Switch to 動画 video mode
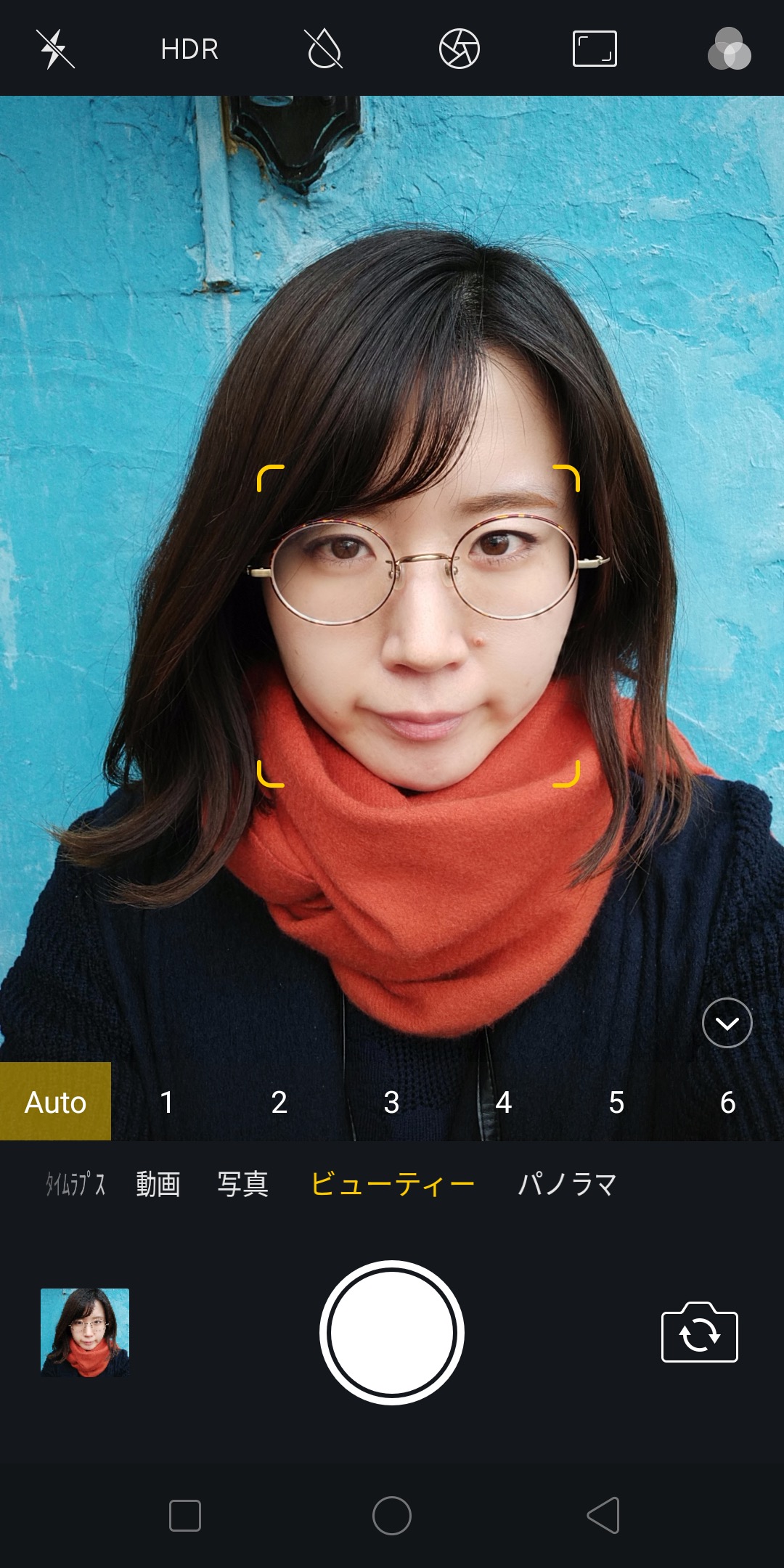 pyautogui.click(x=158, y=1184)
